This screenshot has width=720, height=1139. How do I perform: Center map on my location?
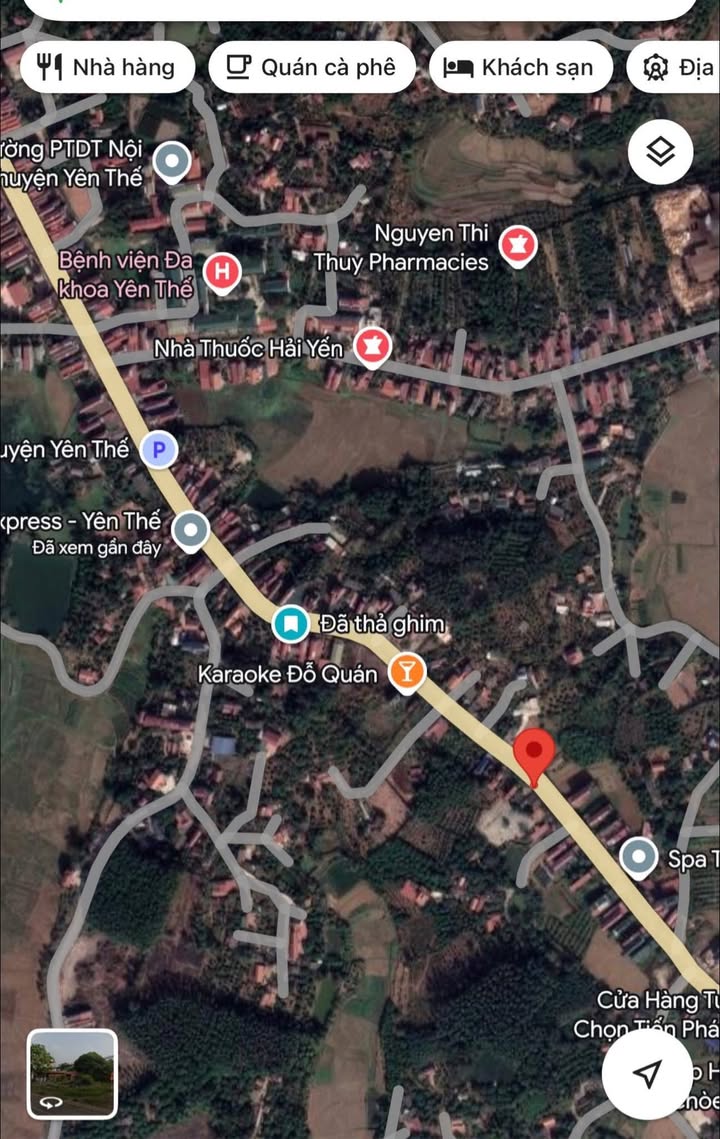(x=648, y=1074)
